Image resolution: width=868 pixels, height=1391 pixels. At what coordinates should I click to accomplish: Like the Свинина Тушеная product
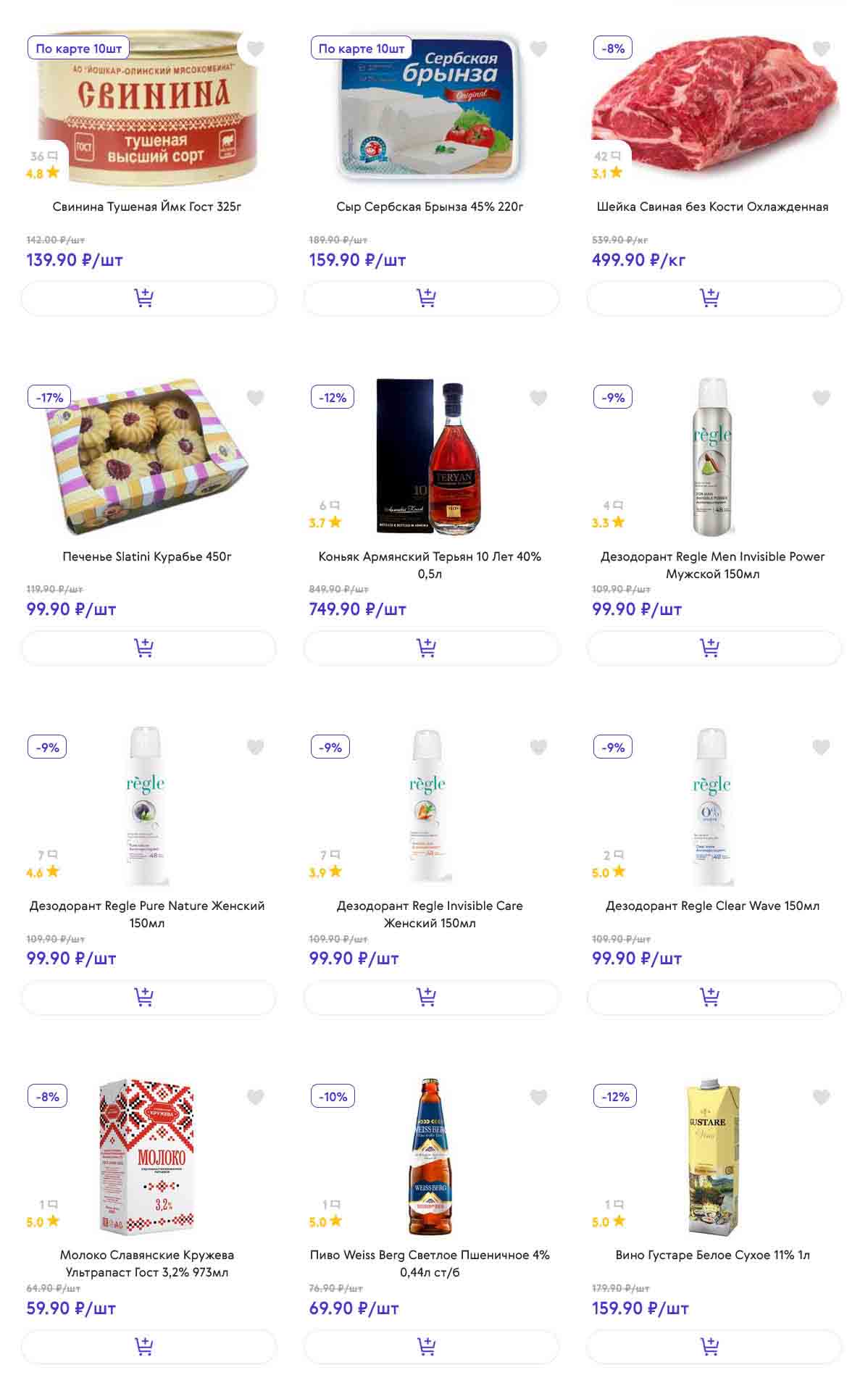coord(255,49)
